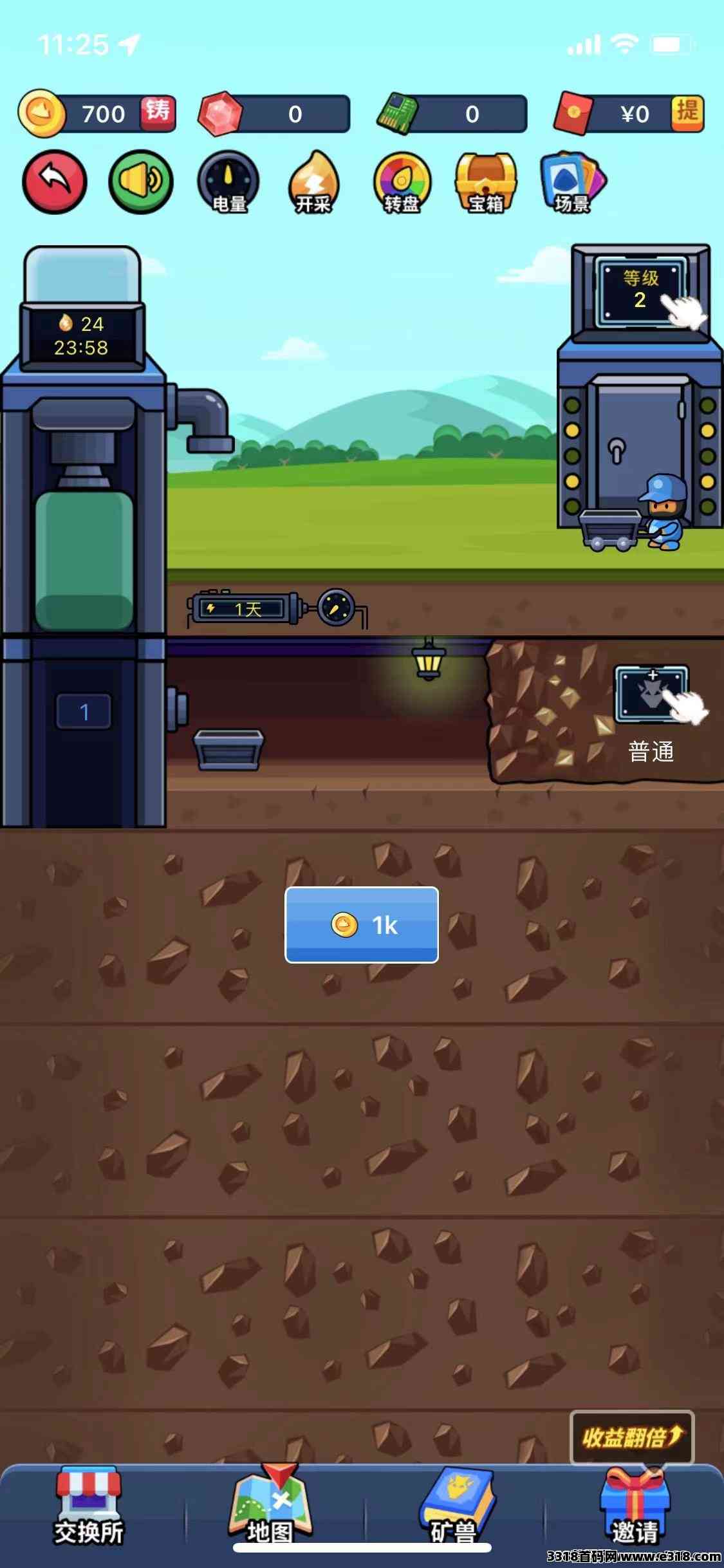724x1568 pixels.
Task: Open the 场景 scene cards
Action: [573, 182]
